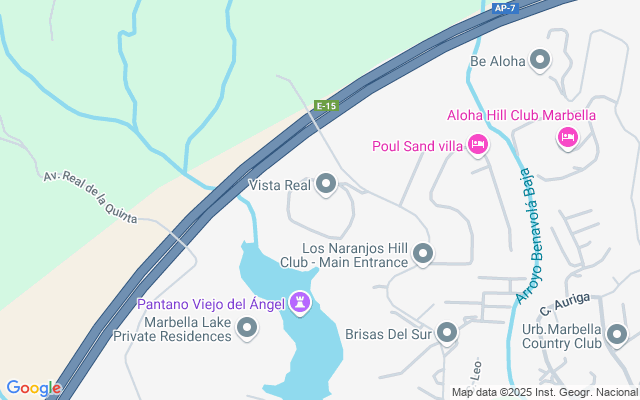Open the Google logo link
640x400 pixels.
pyautogui.click(x=33, y=388)
